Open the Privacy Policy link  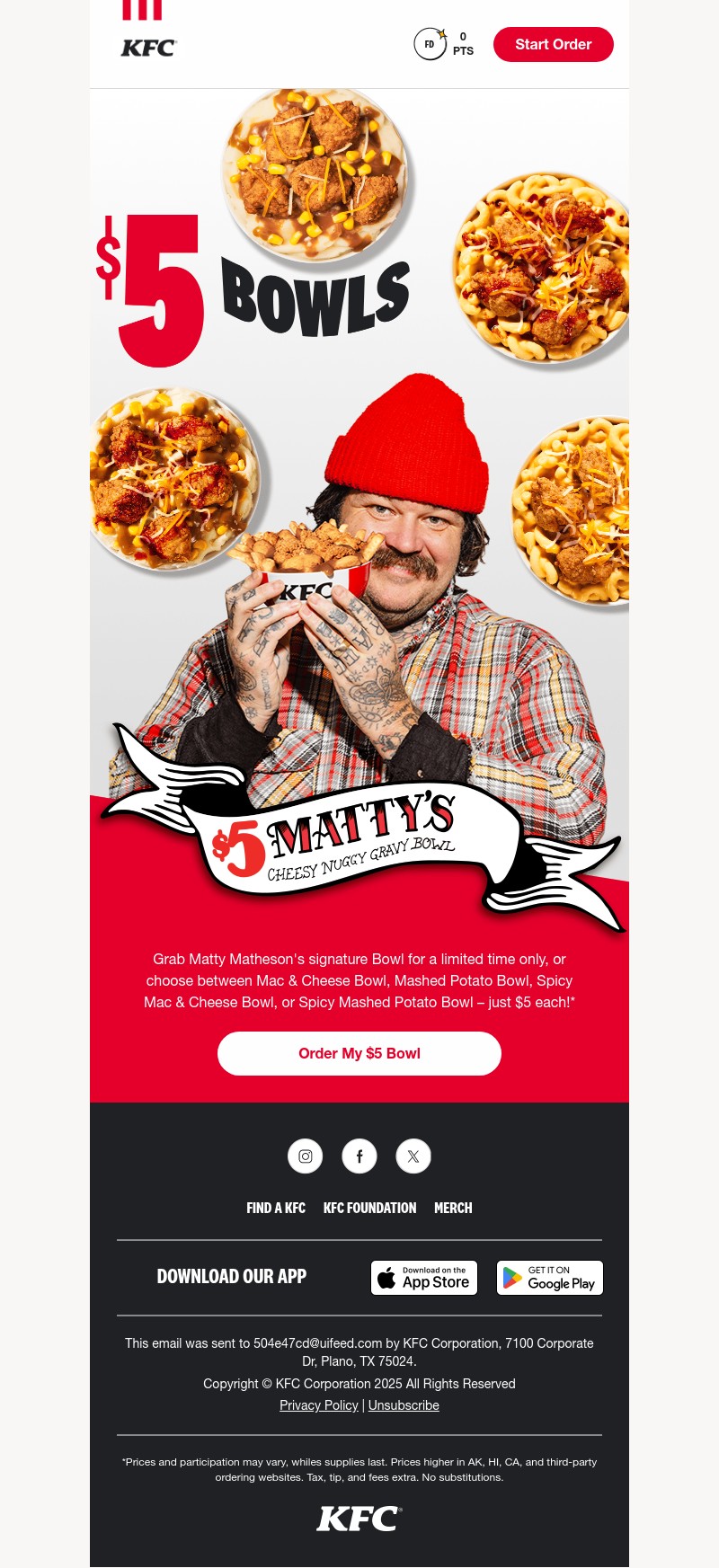point(318,1405)
